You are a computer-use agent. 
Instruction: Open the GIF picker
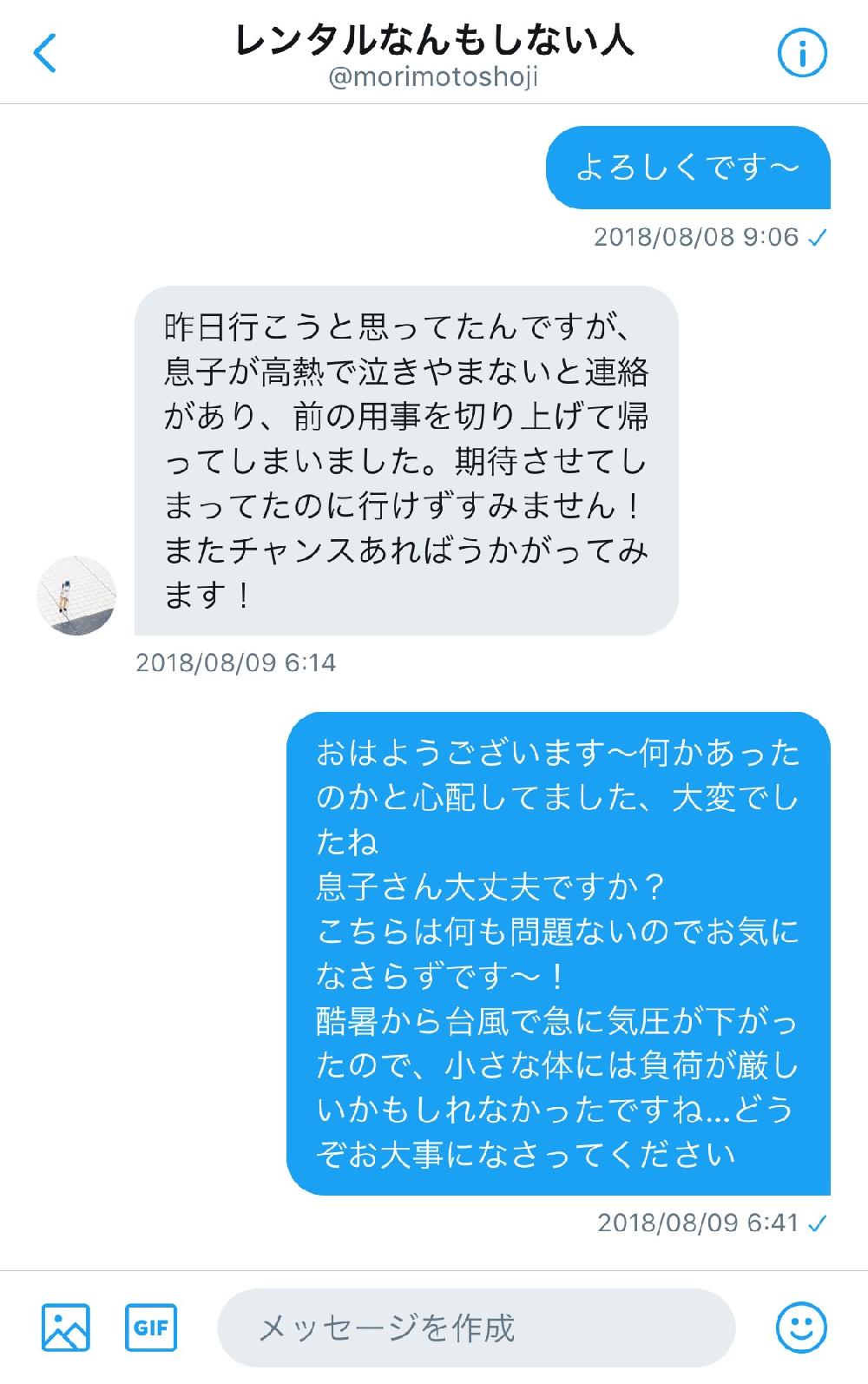point(151,1327)
